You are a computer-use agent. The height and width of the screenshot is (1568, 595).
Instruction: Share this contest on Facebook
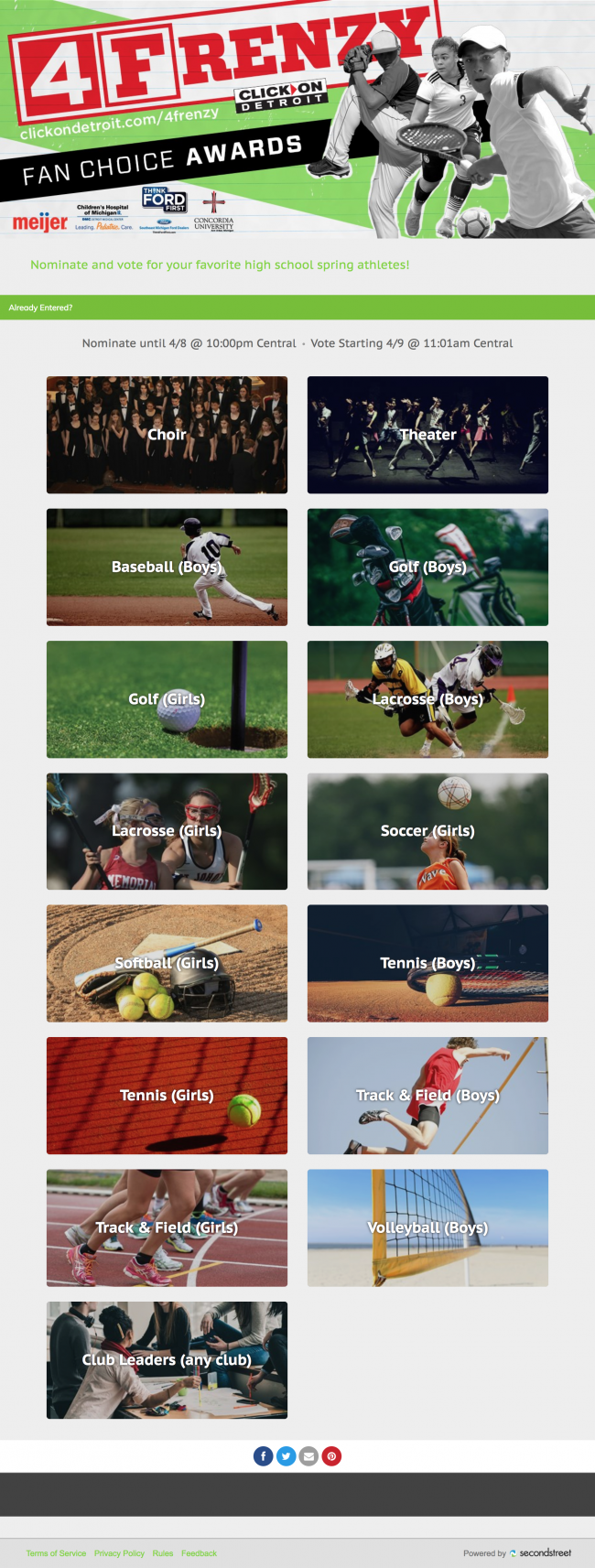click(x=263, y=1455)
